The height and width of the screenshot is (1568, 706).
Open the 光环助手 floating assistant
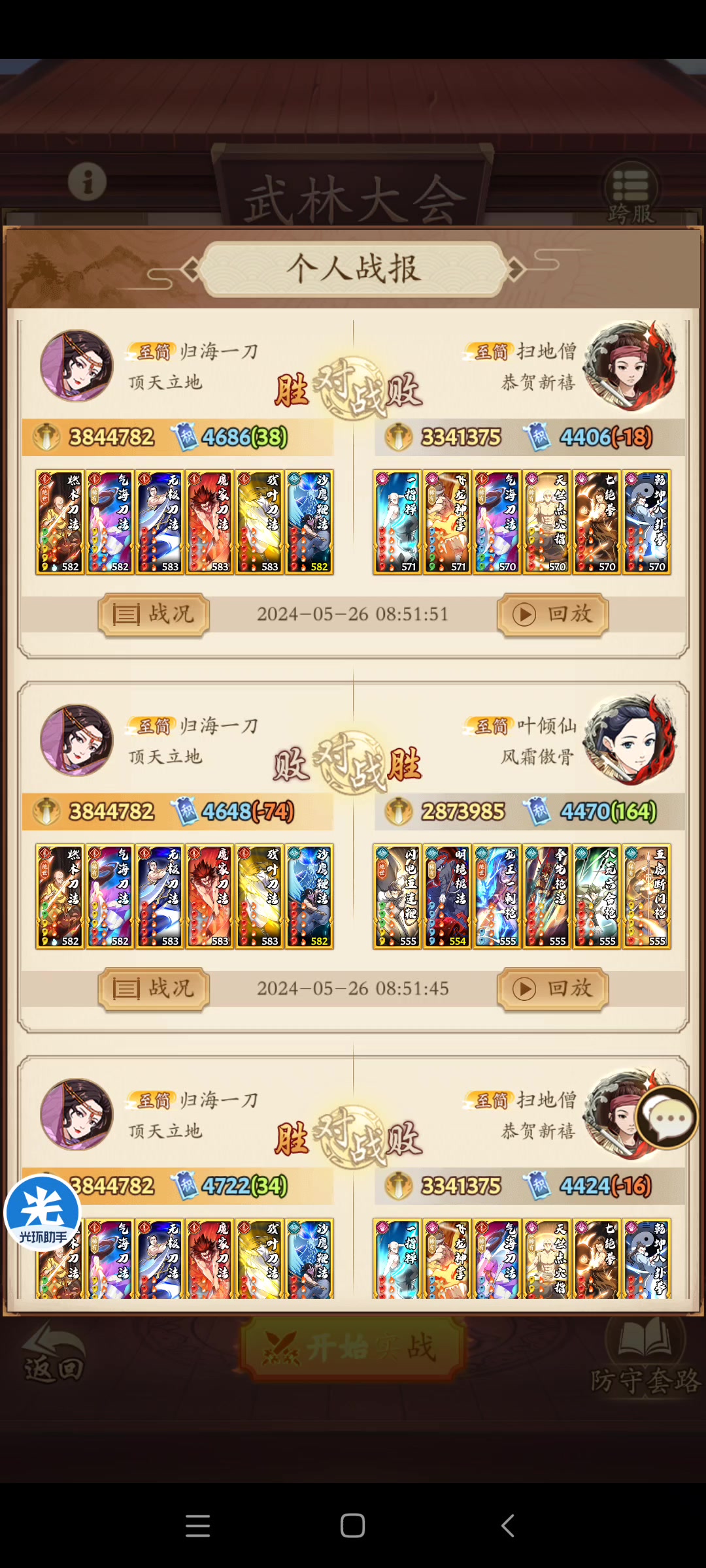tap(42, 1213)
